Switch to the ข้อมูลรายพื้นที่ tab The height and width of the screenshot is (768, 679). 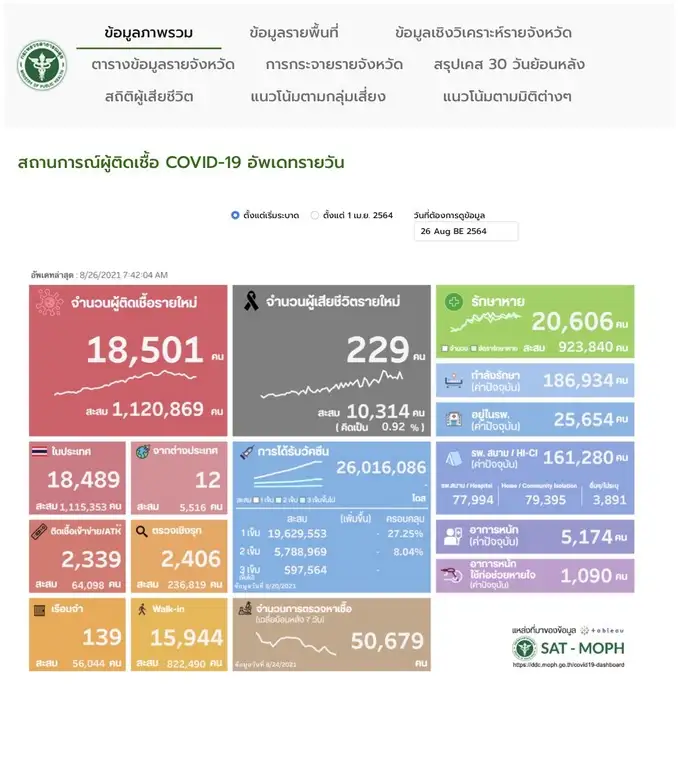click(295, 33)
